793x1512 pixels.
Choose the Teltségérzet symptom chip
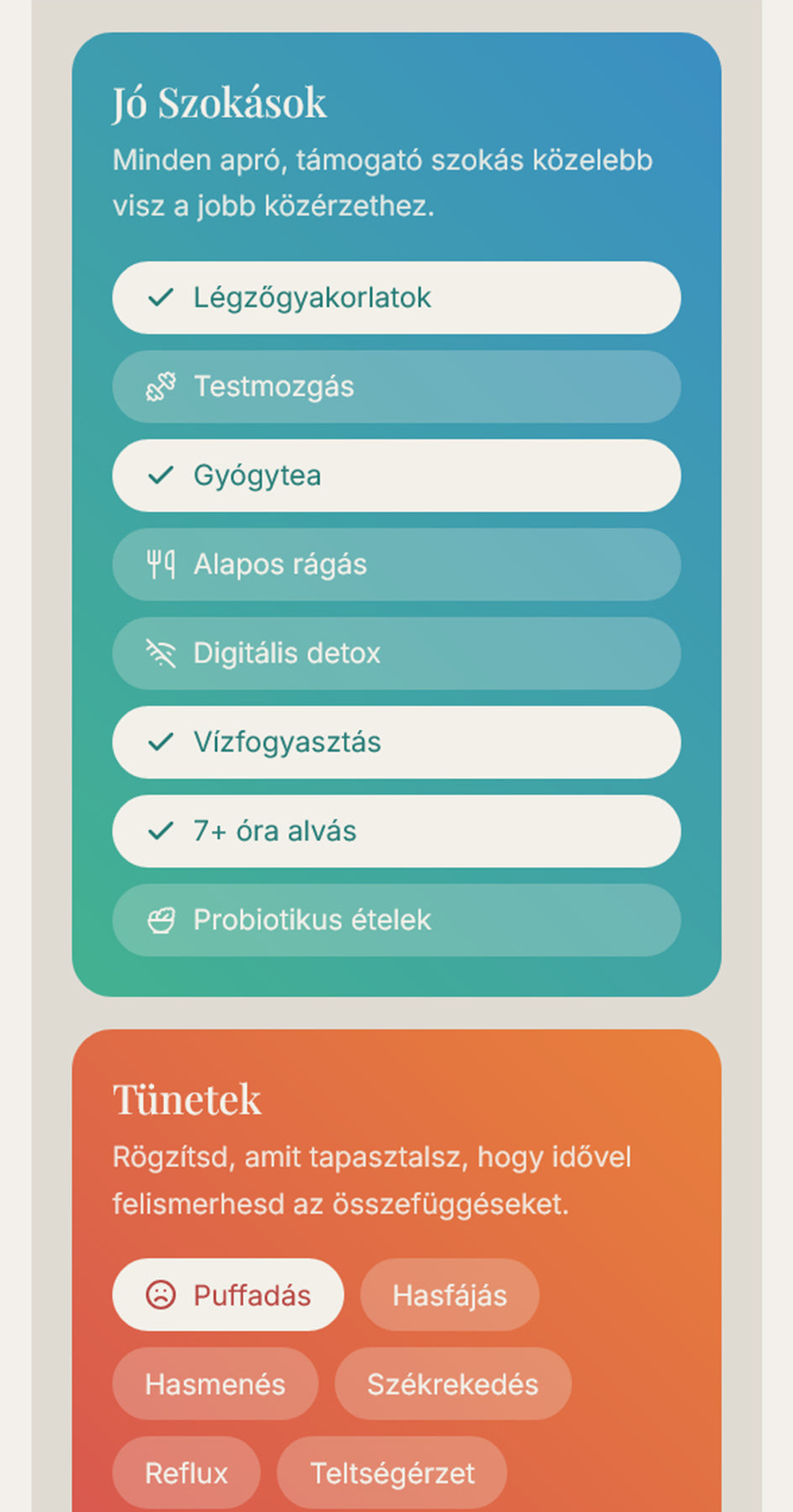point(392,1473)
